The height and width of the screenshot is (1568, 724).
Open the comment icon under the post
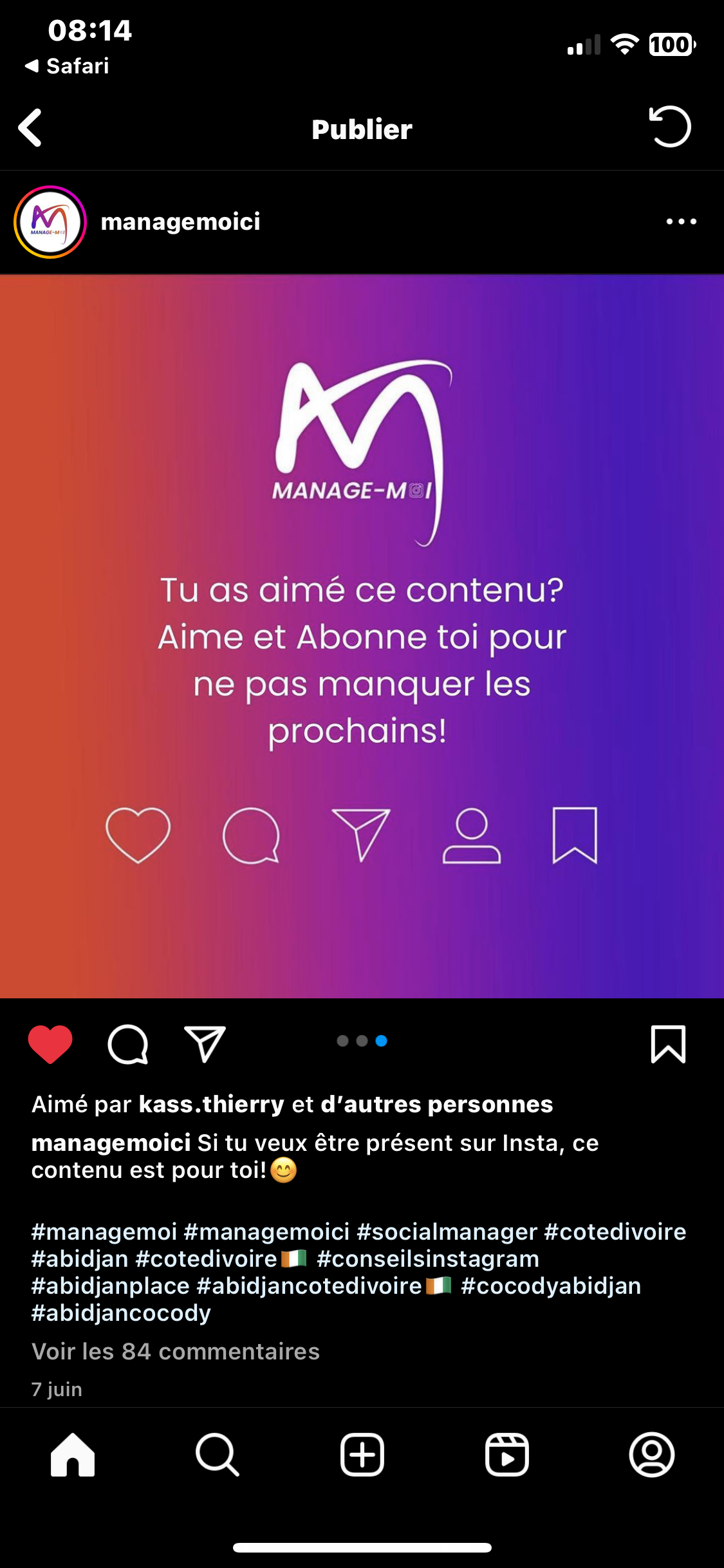[128, 1044]
